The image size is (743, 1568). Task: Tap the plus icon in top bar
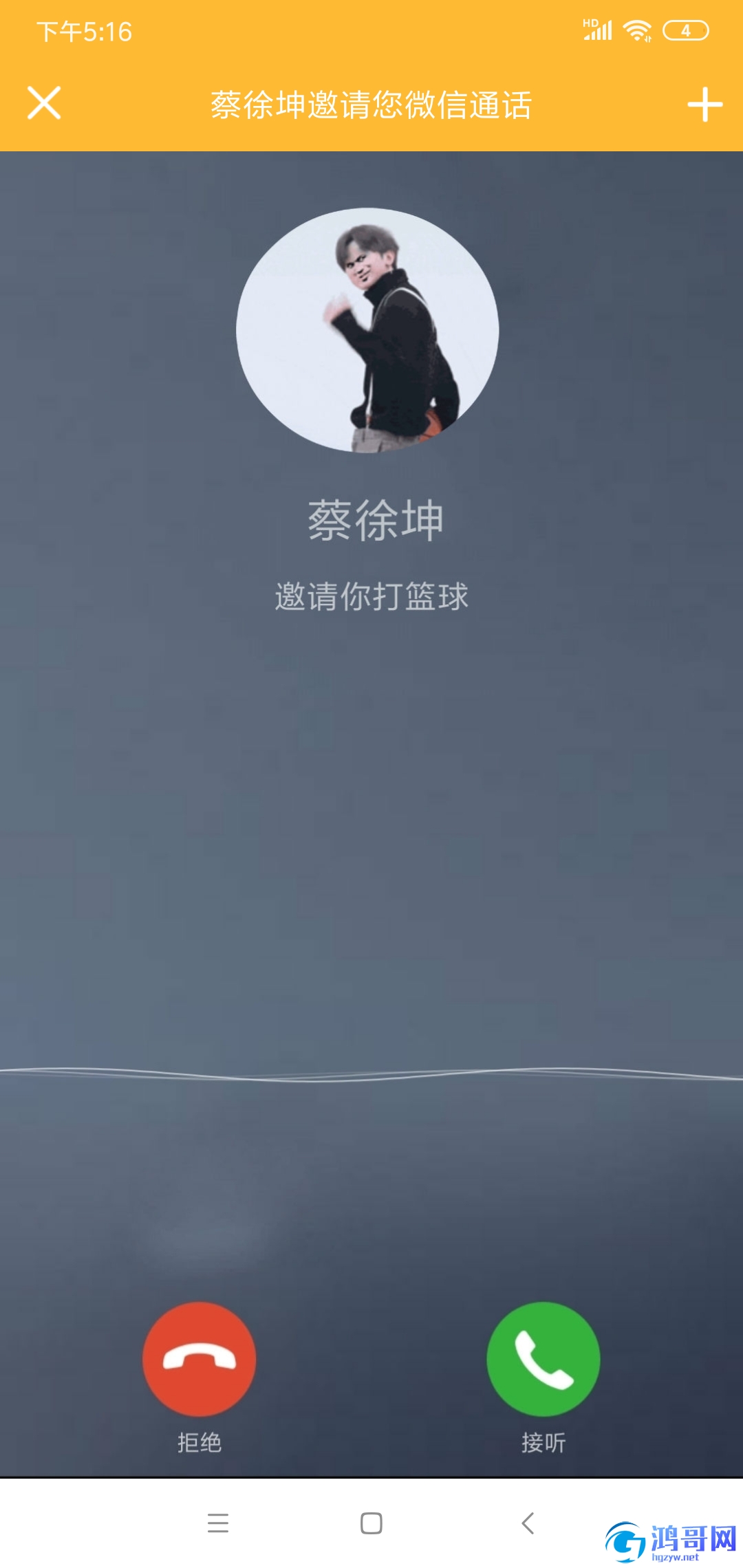(x=704, y=105)
